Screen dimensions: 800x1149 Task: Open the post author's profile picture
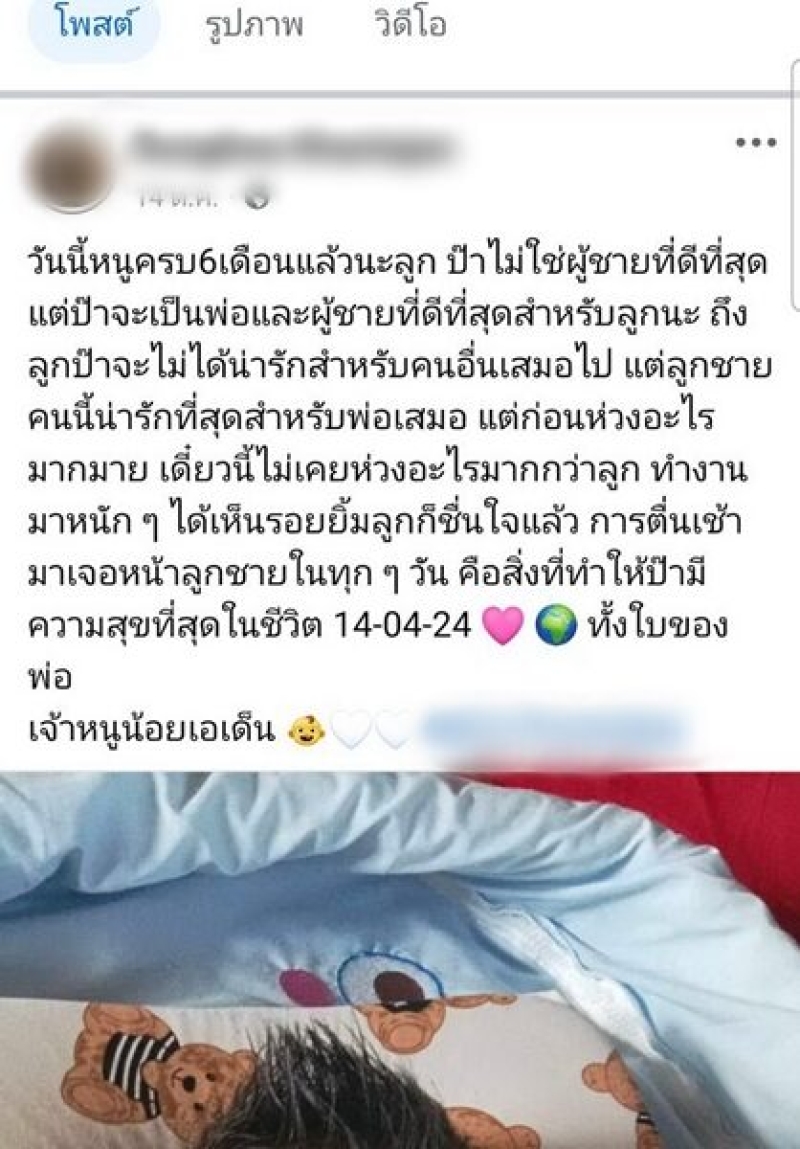coord(71,168)
